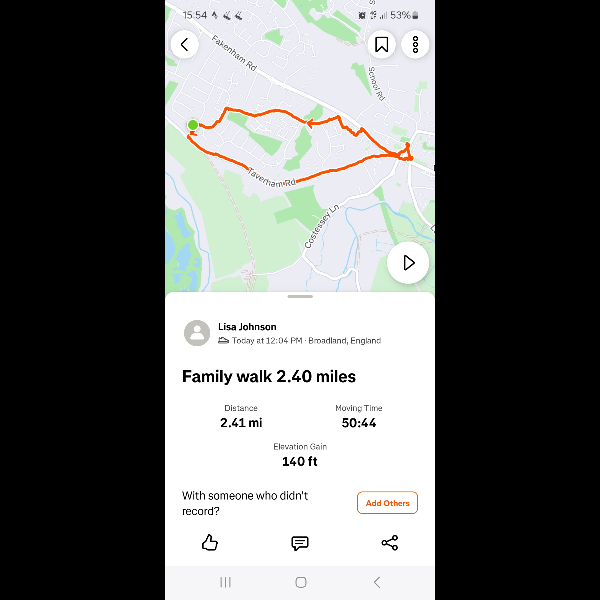Image resolution: width=600 pixels, height=600 pixels.
Task: Go back using the top-left arrow
Action: point(184,45)
